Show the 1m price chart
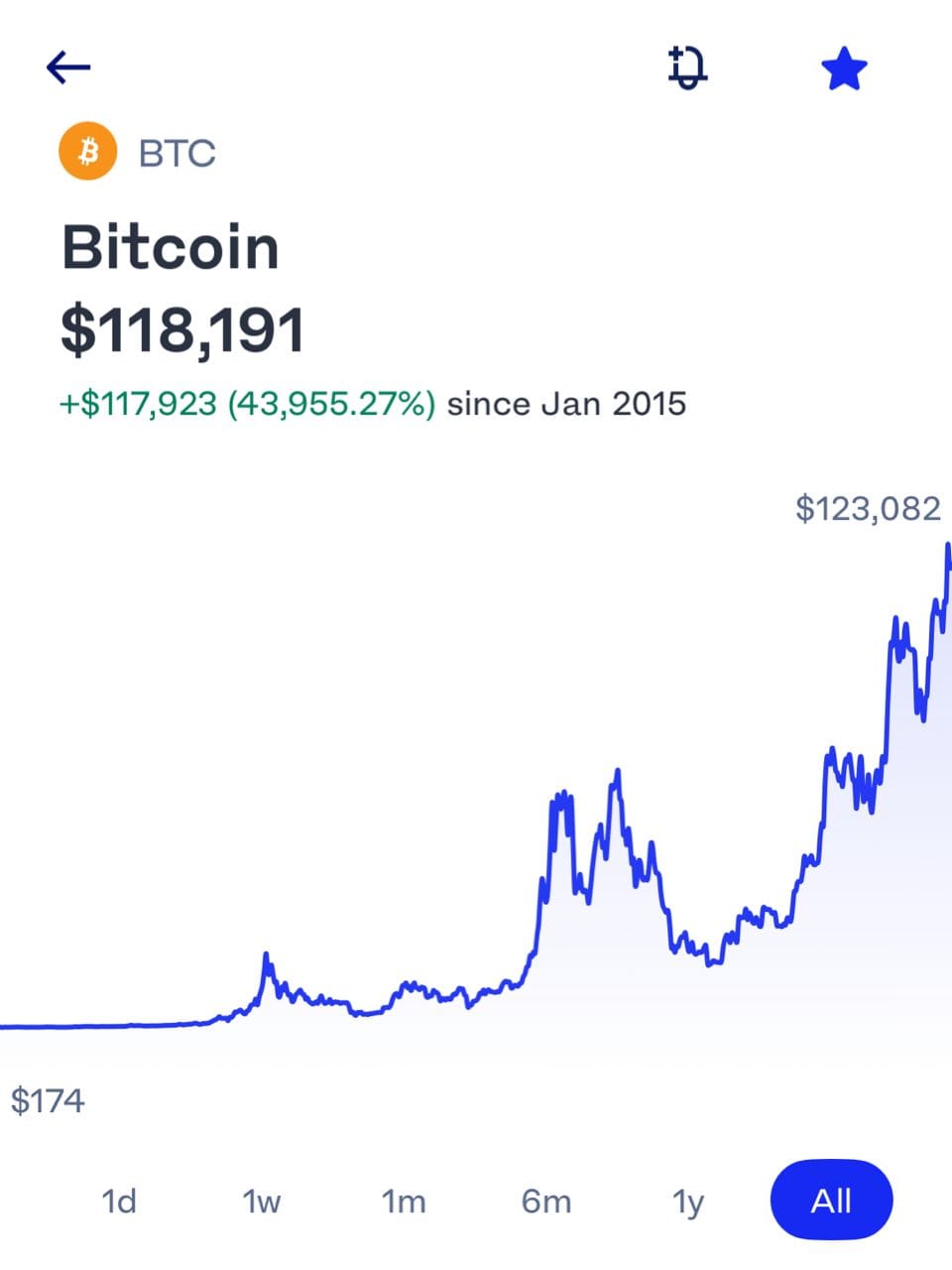Image resolution: width=952 pixels, height=1270 pixels. point(404,1202)
